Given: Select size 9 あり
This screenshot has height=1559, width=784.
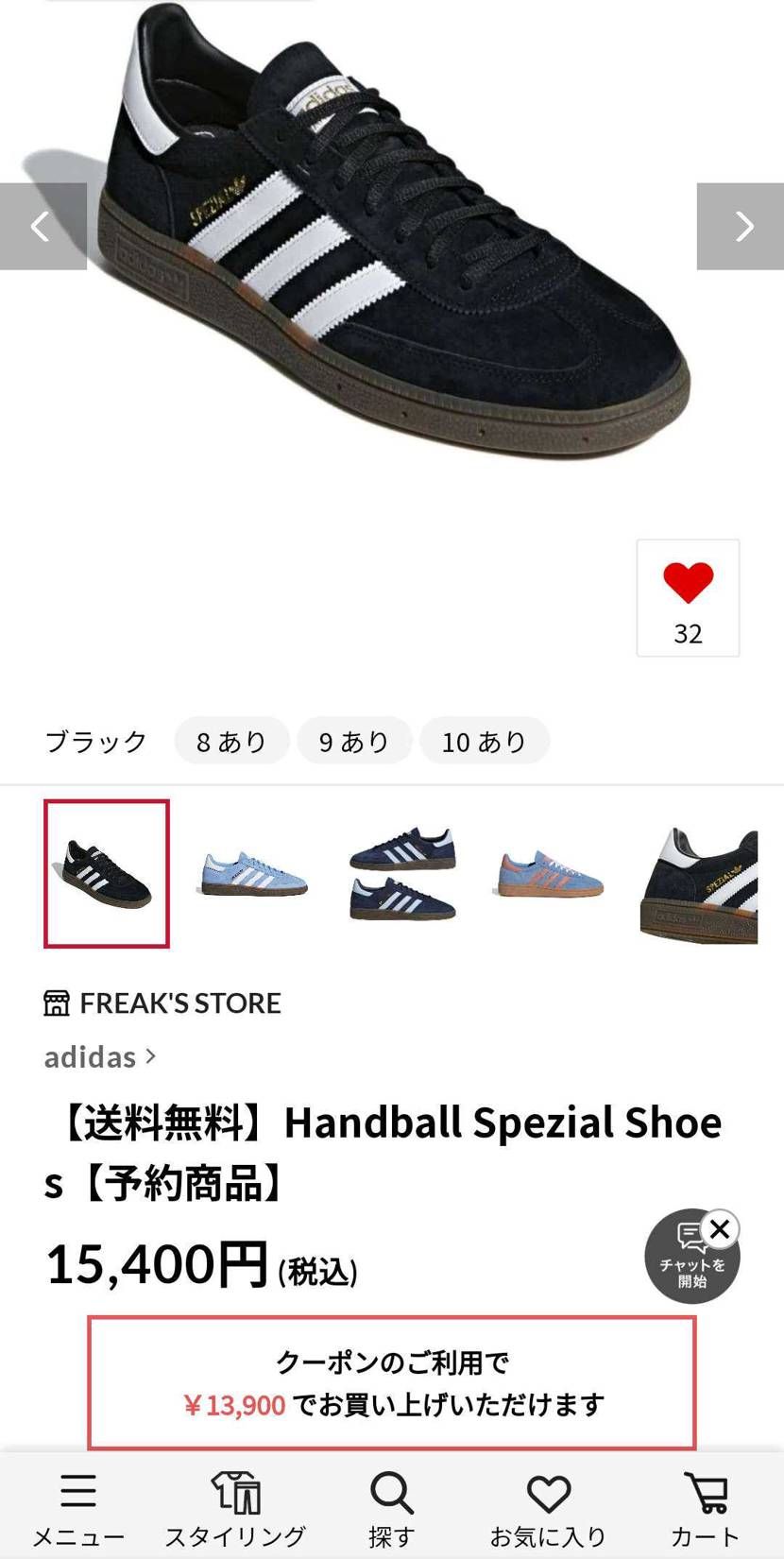Looking at the screenshot, I should point(354,742).
